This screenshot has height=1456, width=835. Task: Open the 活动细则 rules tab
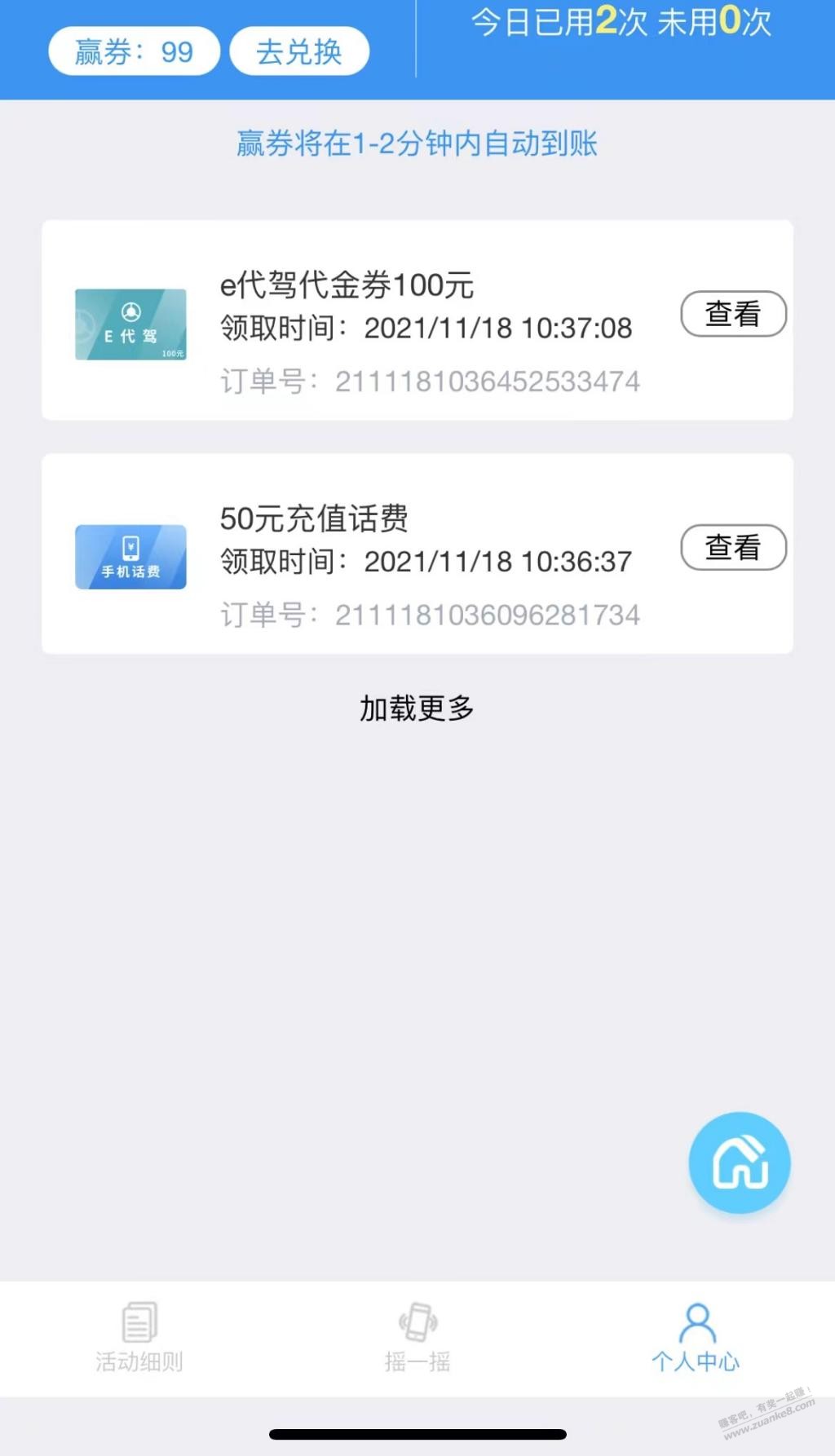click(x=139, y=1337)
